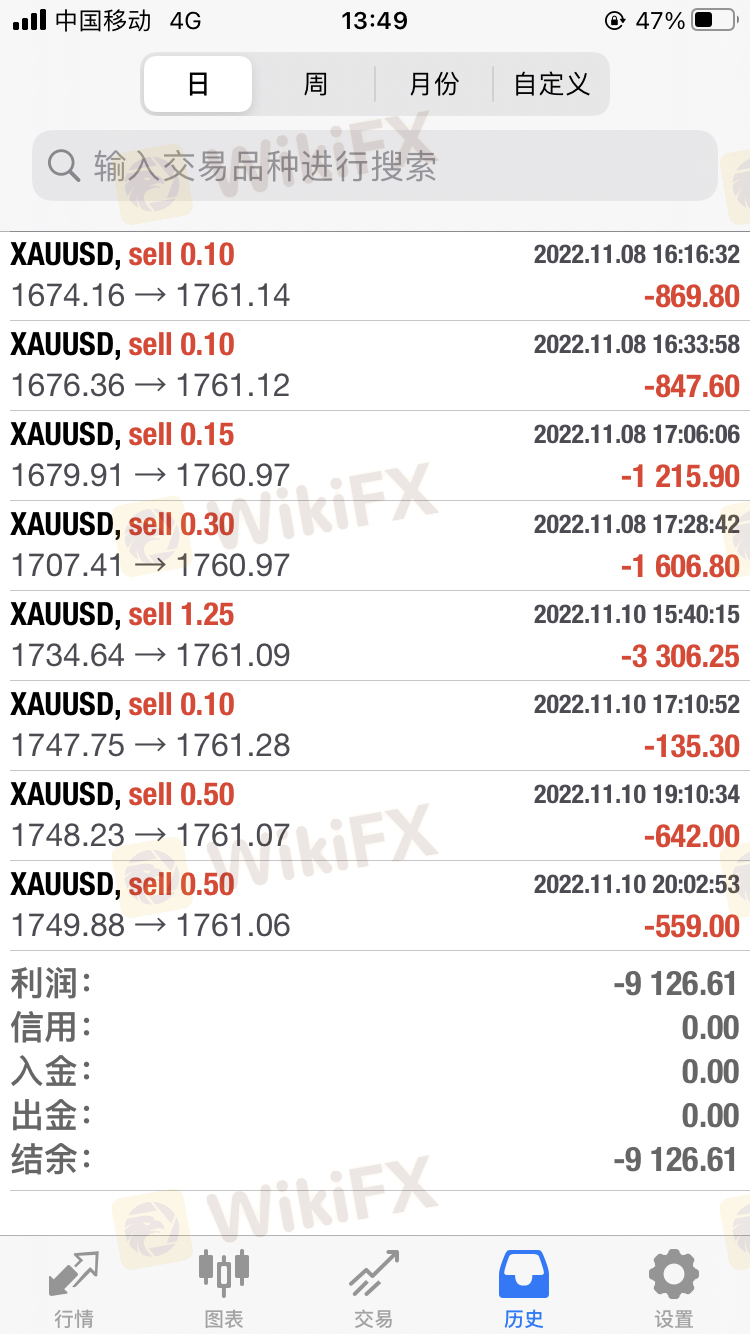
Task: Select the 日 (day) period segment
Action: pyautogui.click(x=198, y=84)
